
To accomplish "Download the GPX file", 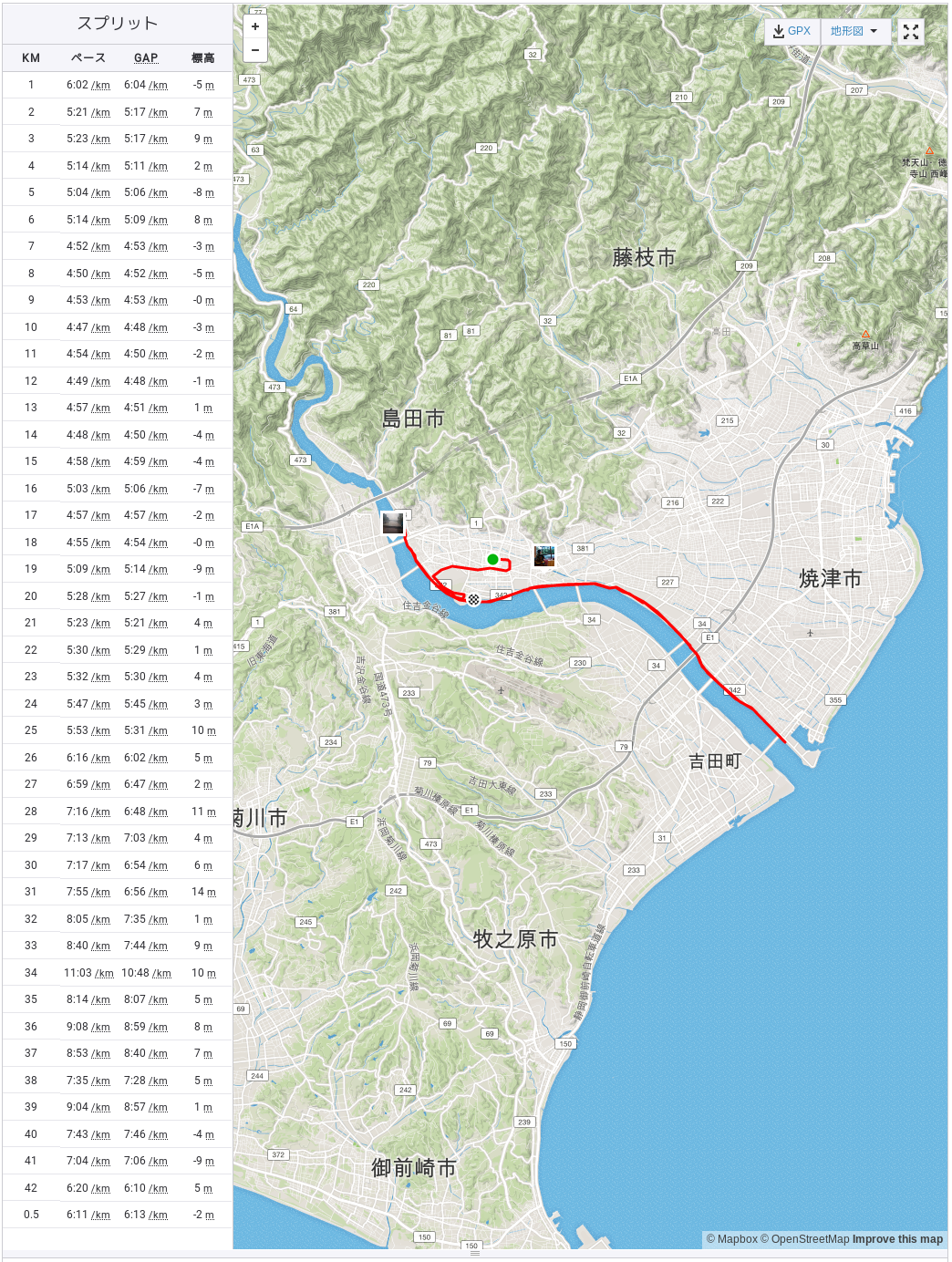I will point(792,31).
